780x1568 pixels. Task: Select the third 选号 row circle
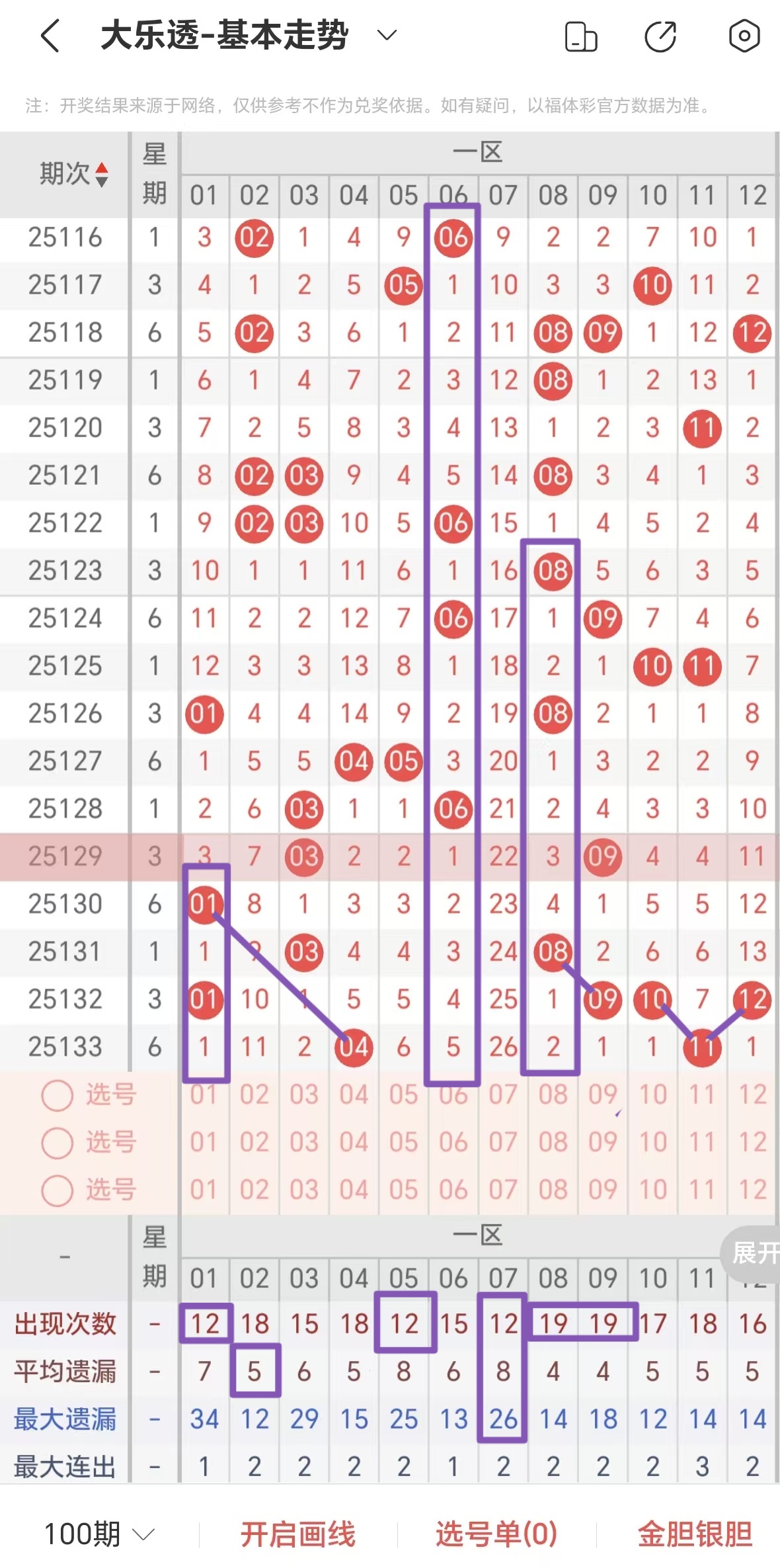coord(56,1190)
